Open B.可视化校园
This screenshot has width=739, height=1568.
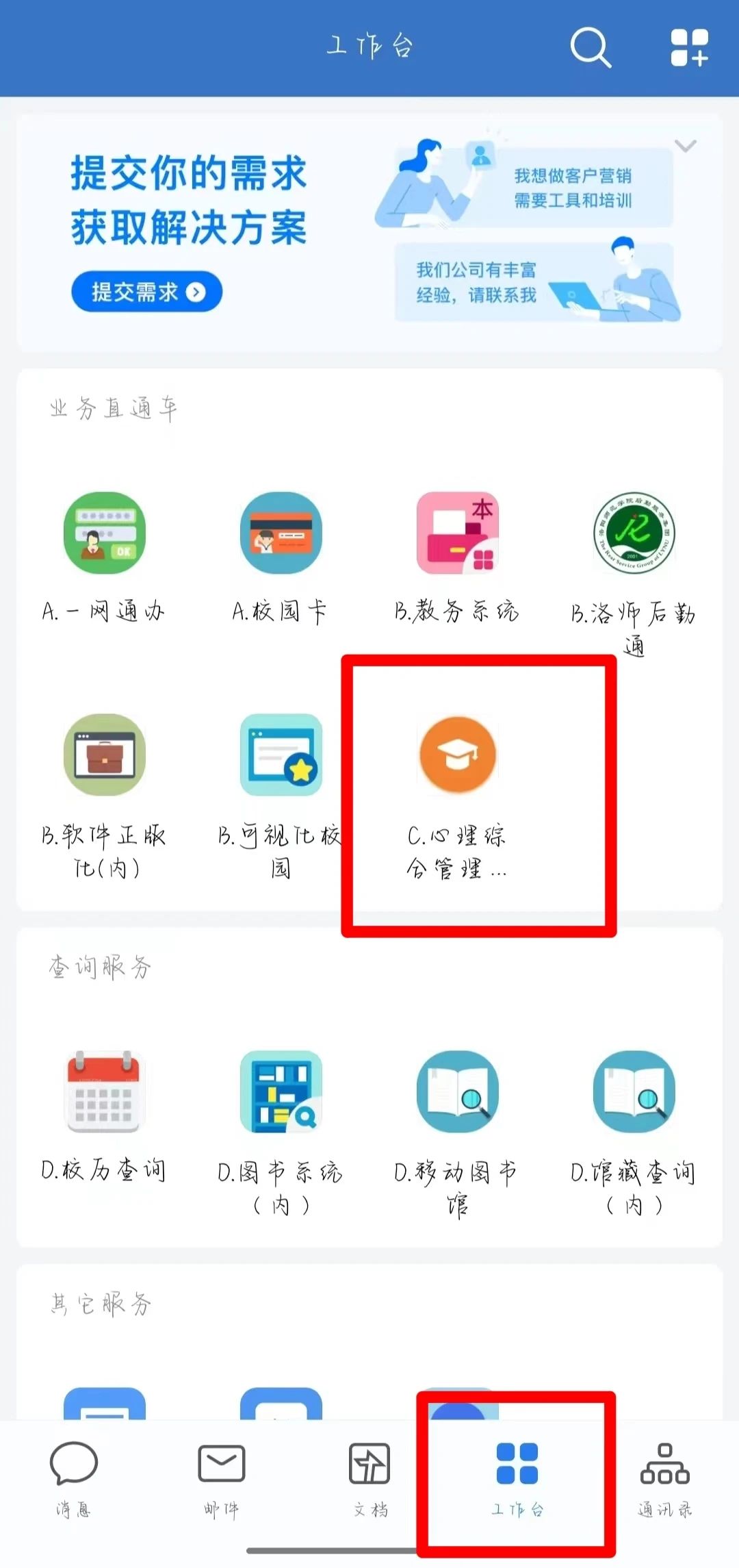pos(281,755)
